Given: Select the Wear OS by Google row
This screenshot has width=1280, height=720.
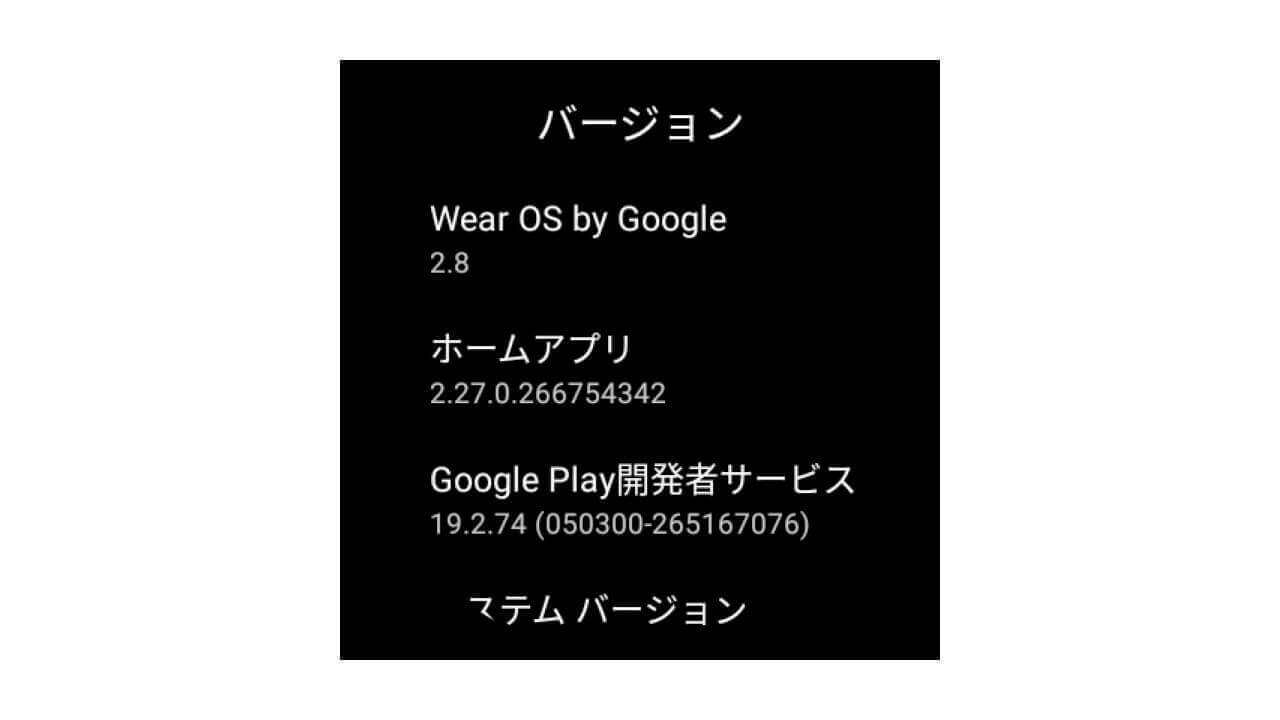Looking at the screenshot, I should point(578,238).
